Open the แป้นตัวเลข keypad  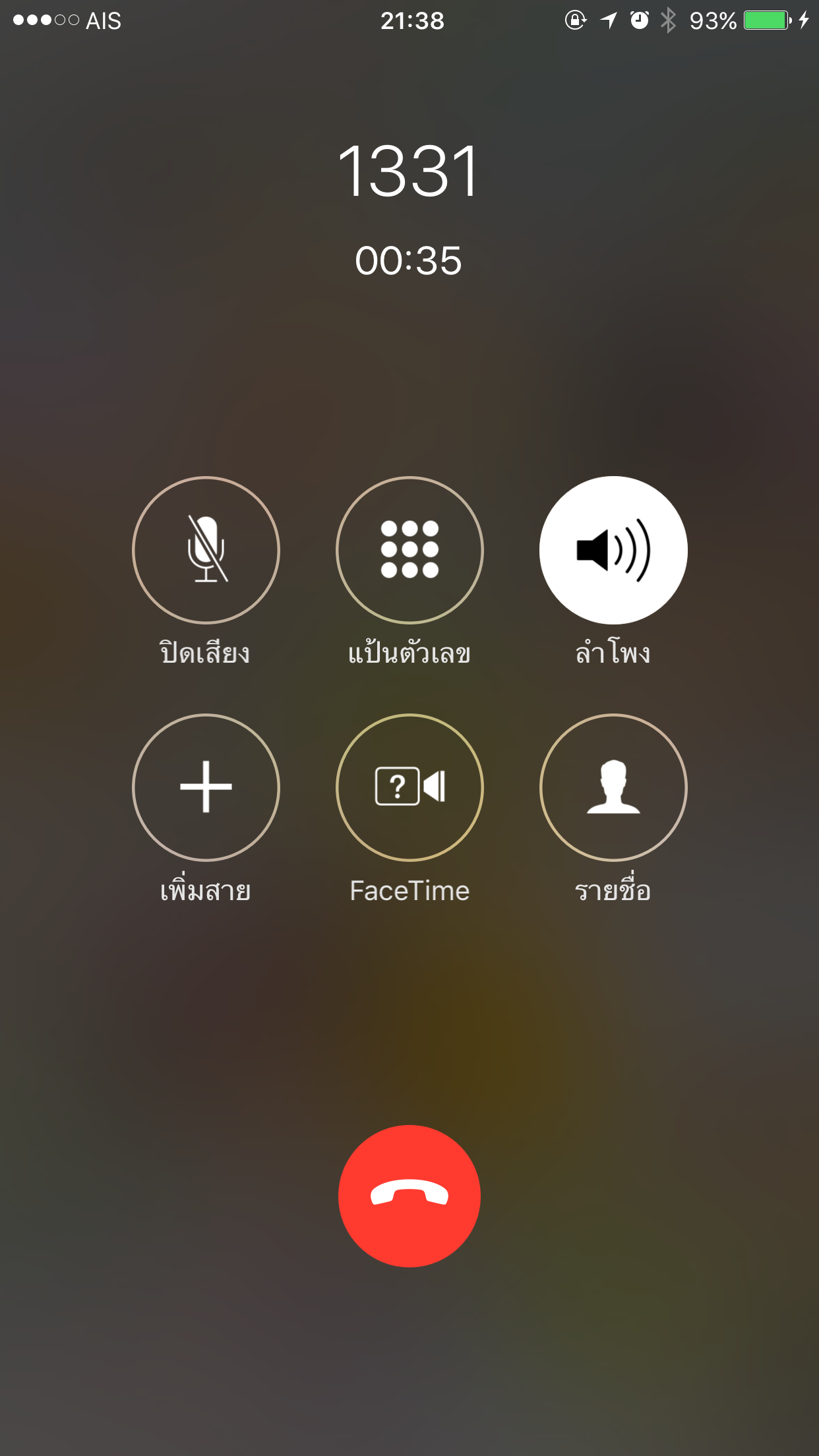point(409,550)
